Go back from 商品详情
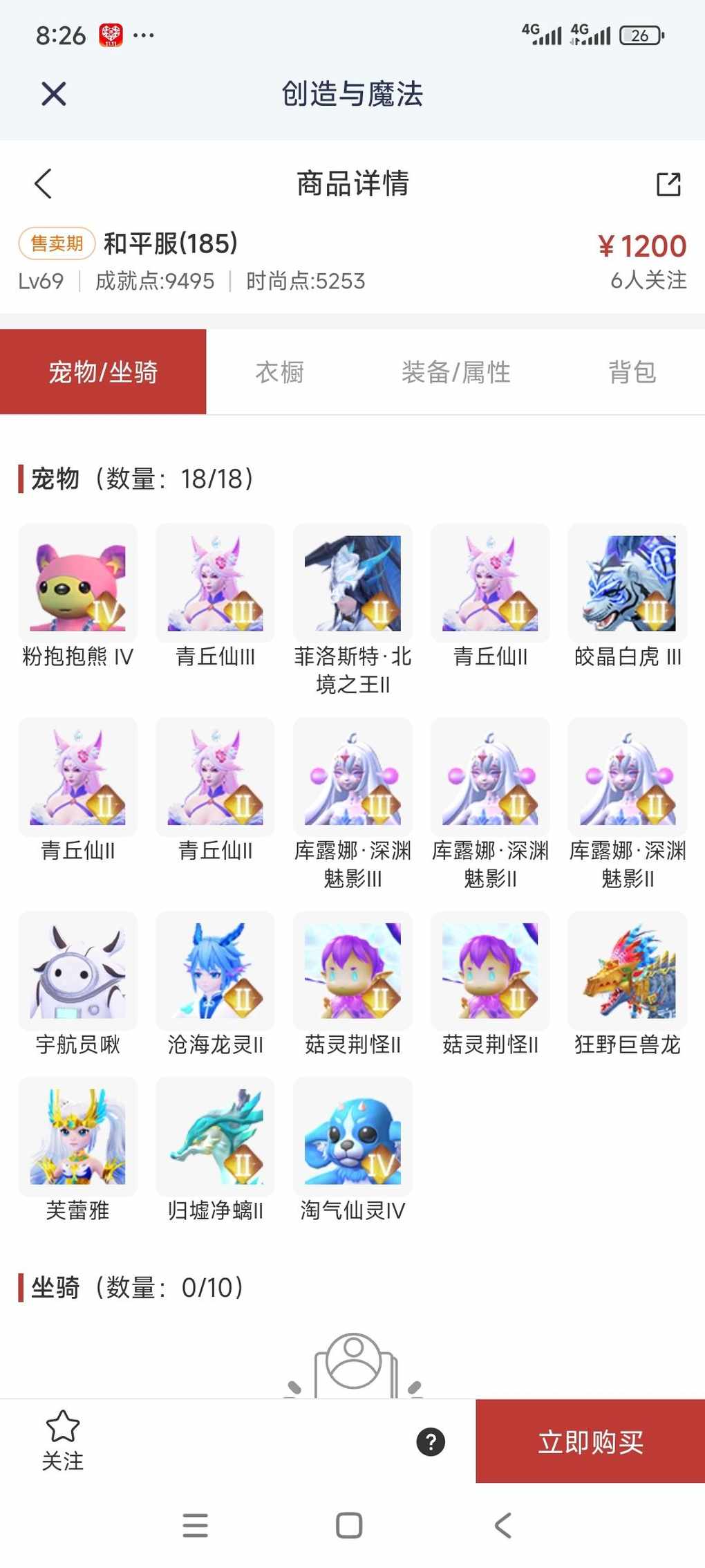Image resolution: width=705 pixels, height=1568 pixels. pyautogui.click(x=44, y=183)
